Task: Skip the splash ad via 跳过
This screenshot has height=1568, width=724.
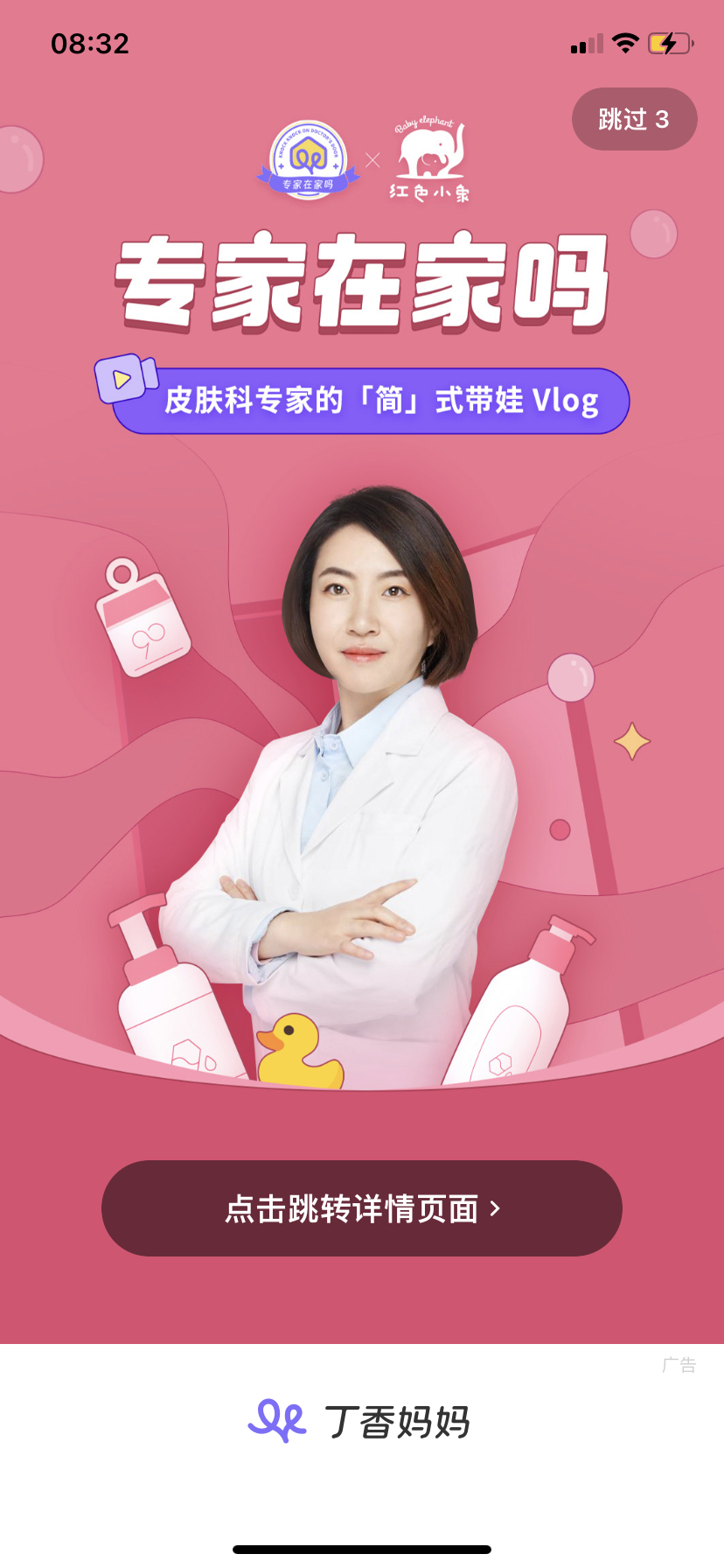Action: coord(634,119)
